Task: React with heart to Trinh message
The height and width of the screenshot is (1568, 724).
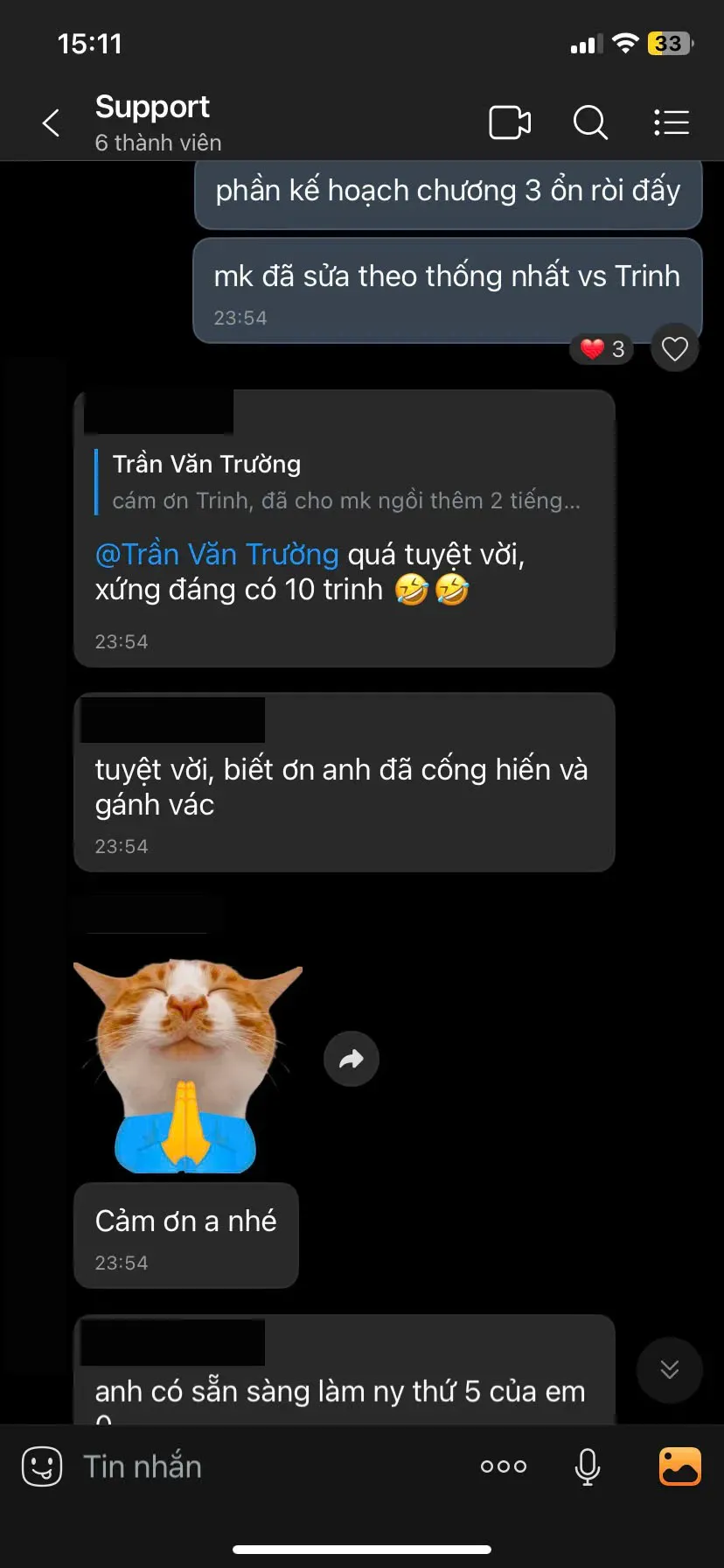Action: click(674, 349)
